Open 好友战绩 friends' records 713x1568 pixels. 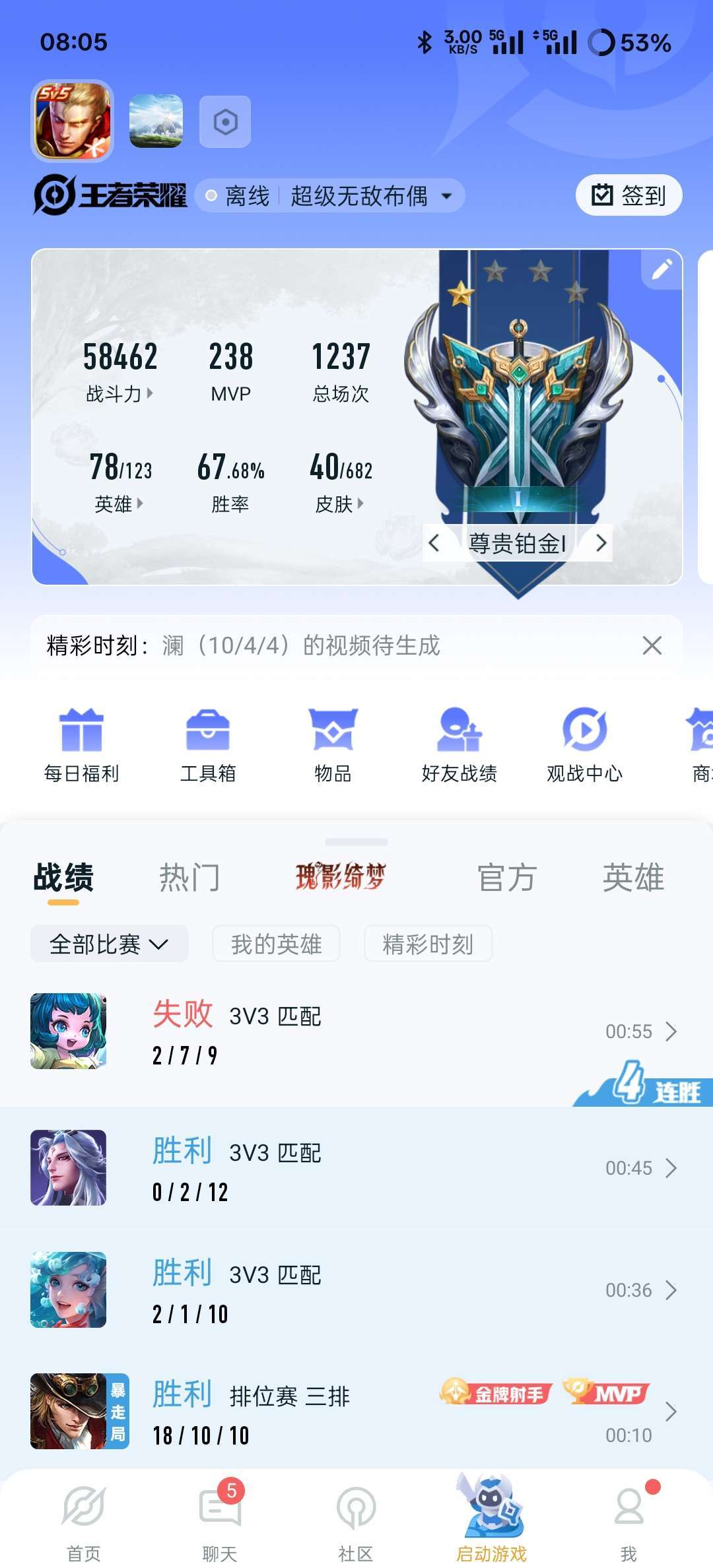click(459, 745)
